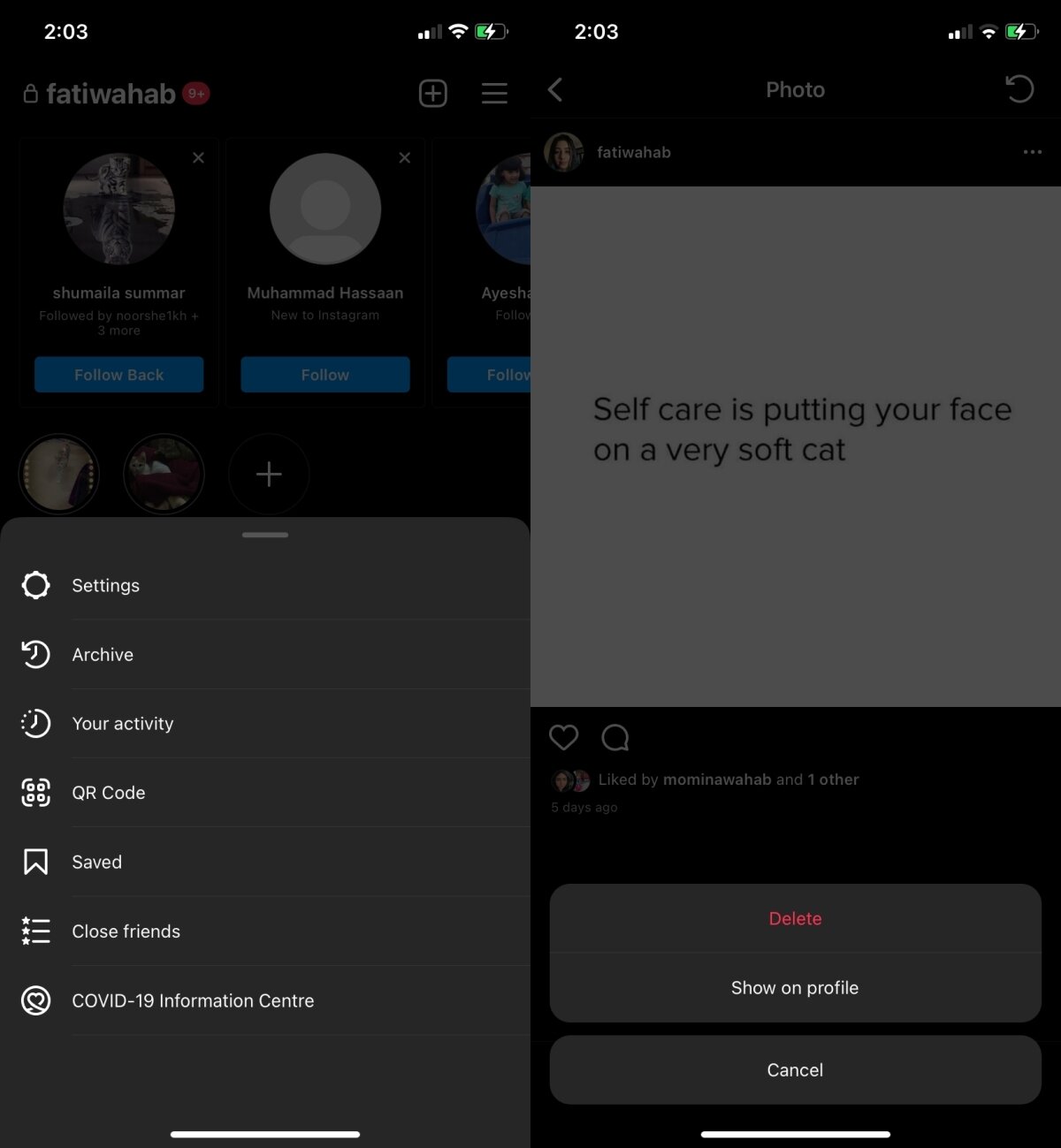Select Show on profile
This screenshot has width=1061, height=1148.
pyautogui.click(x=795, y=987)
